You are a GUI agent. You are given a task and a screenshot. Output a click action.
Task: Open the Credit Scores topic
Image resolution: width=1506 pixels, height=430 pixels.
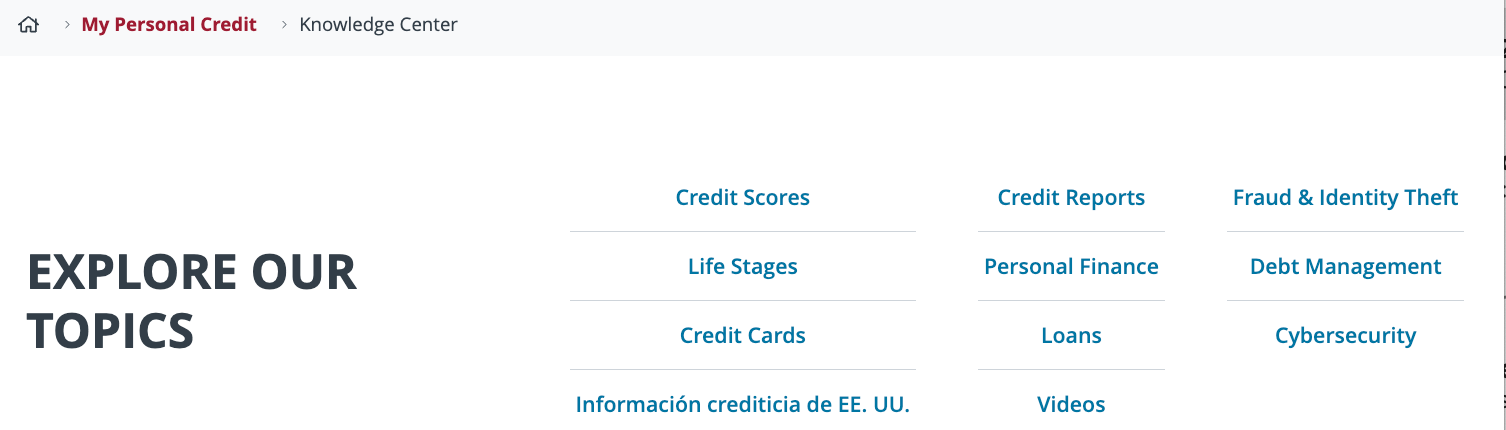742,198
